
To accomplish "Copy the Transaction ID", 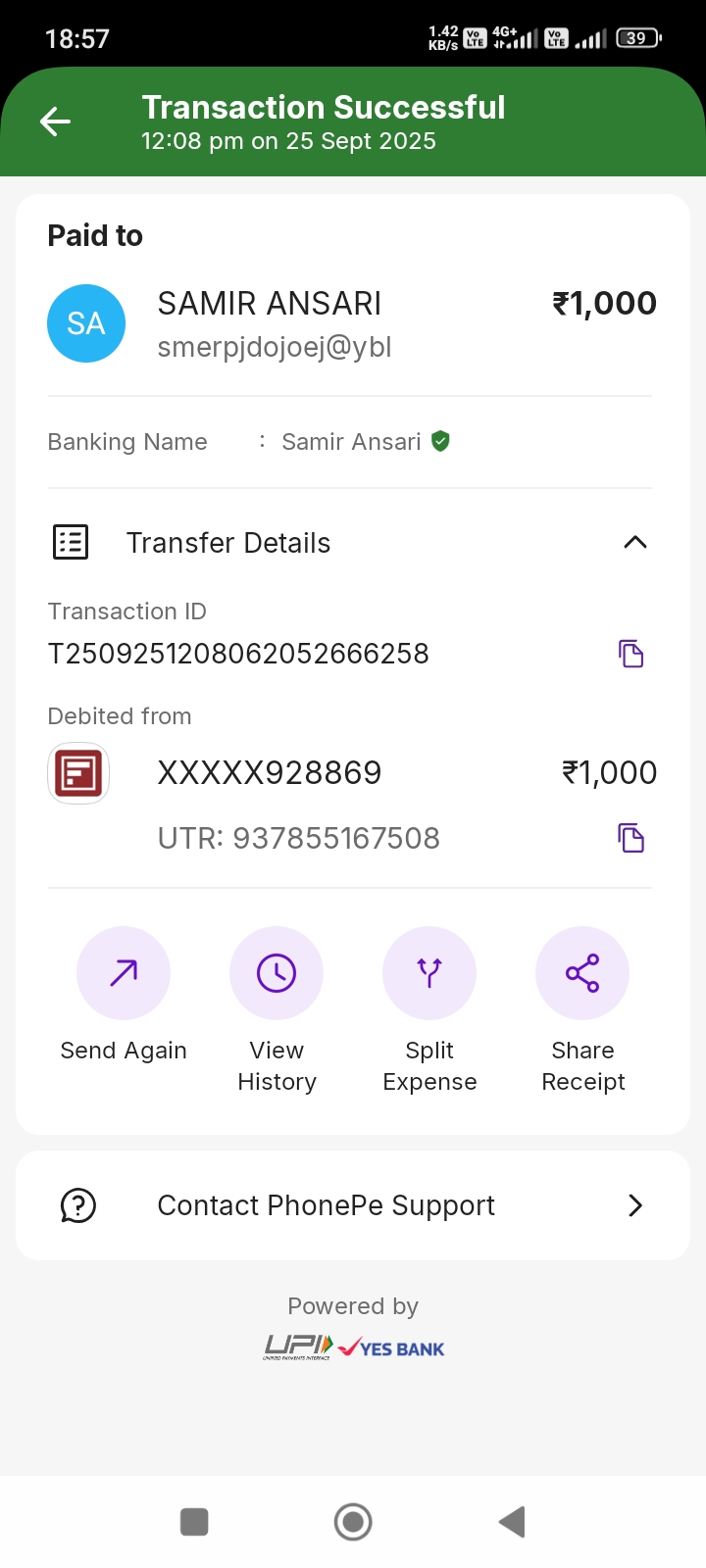I will 630,654.
